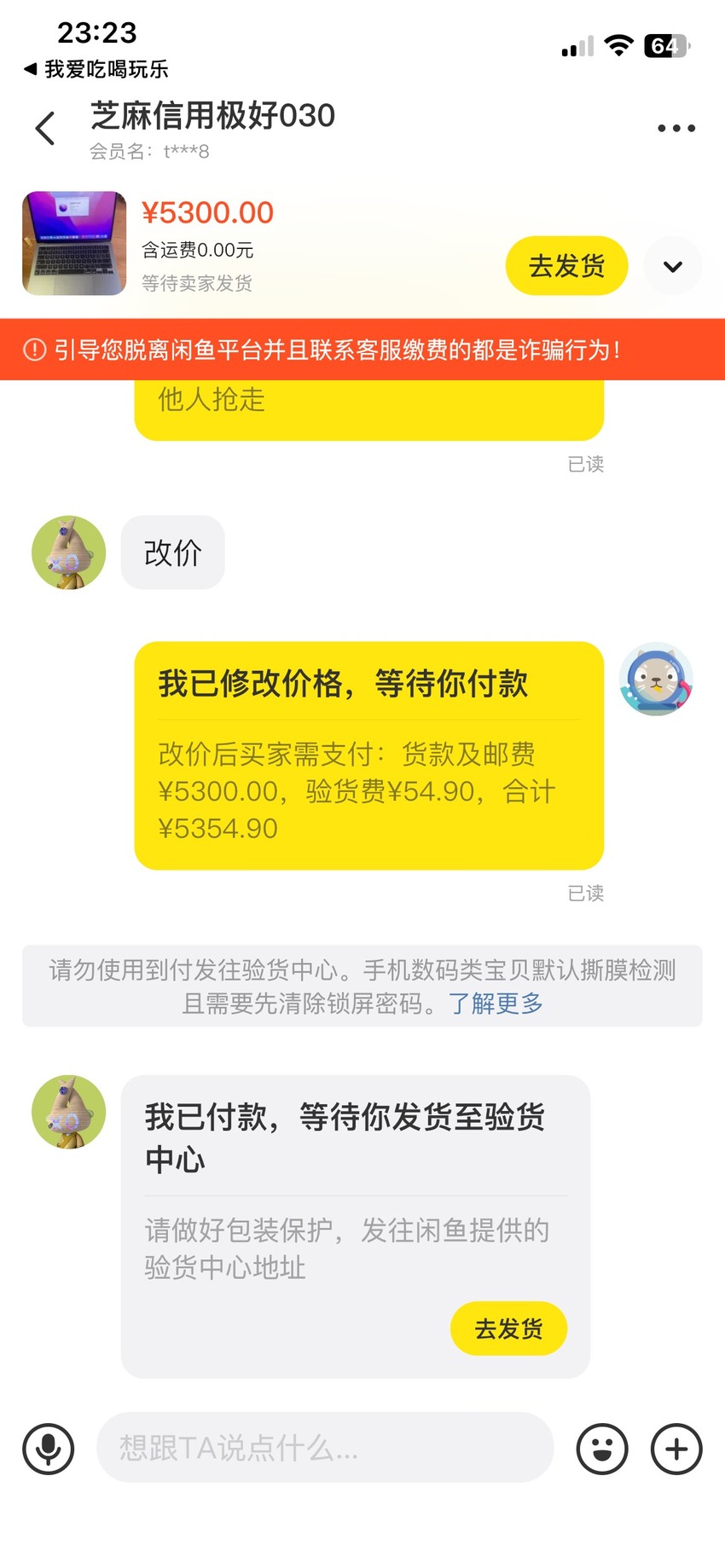Open the plus attachments menu
Screen dimensions: 725x1568
click(676, 1449)
